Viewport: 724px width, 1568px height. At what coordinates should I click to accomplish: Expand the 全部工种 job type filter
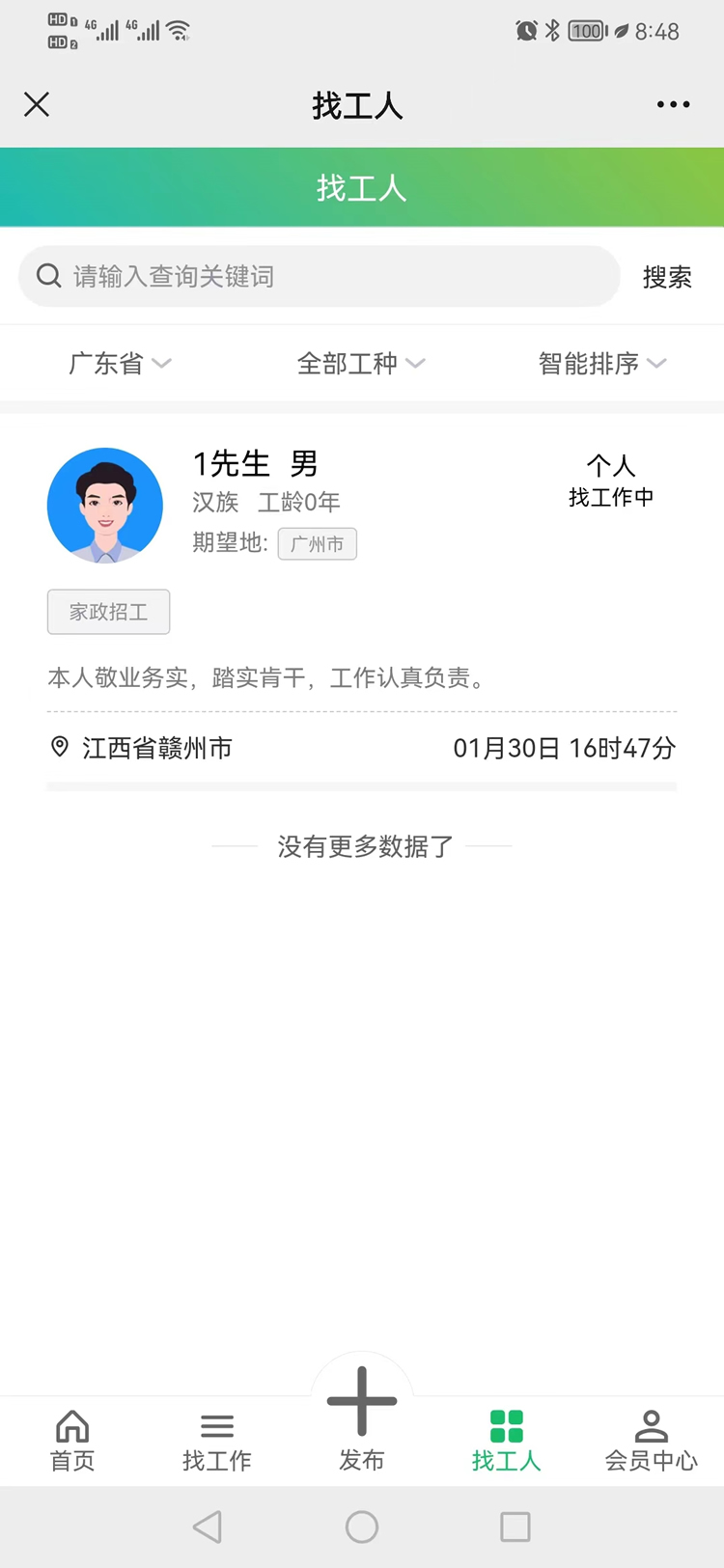tap(361, 364)
